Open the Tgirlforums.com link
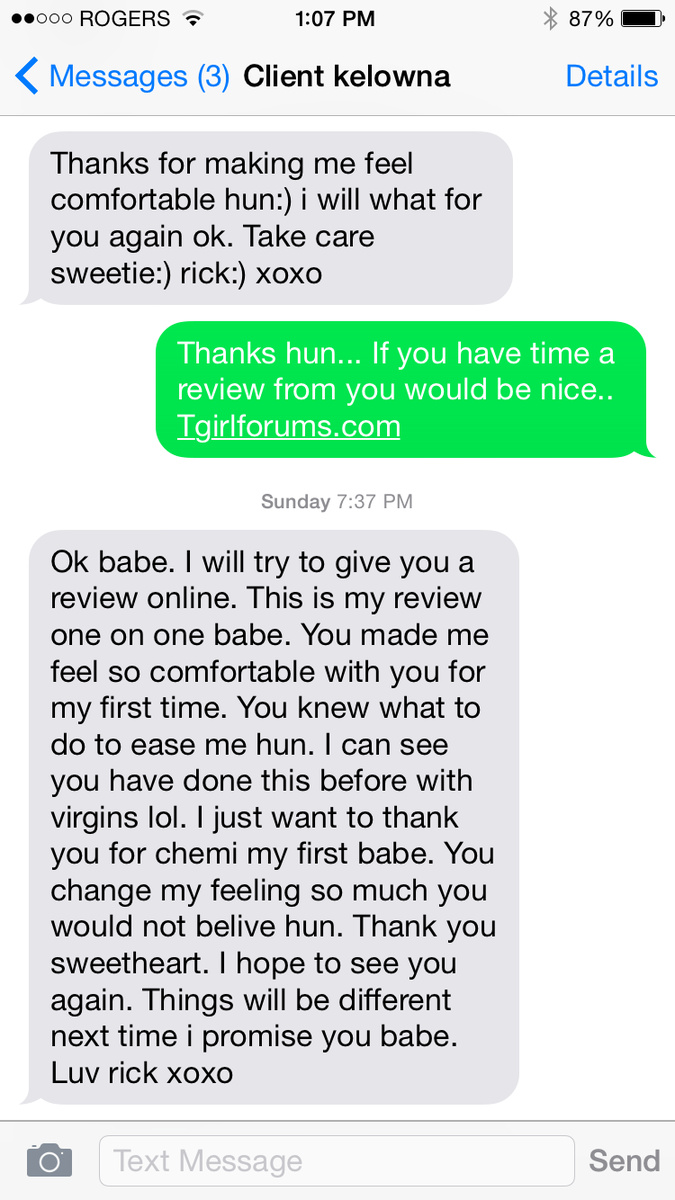The height and width of the screenshot is (1200, 675). click(x=288, y=426)
